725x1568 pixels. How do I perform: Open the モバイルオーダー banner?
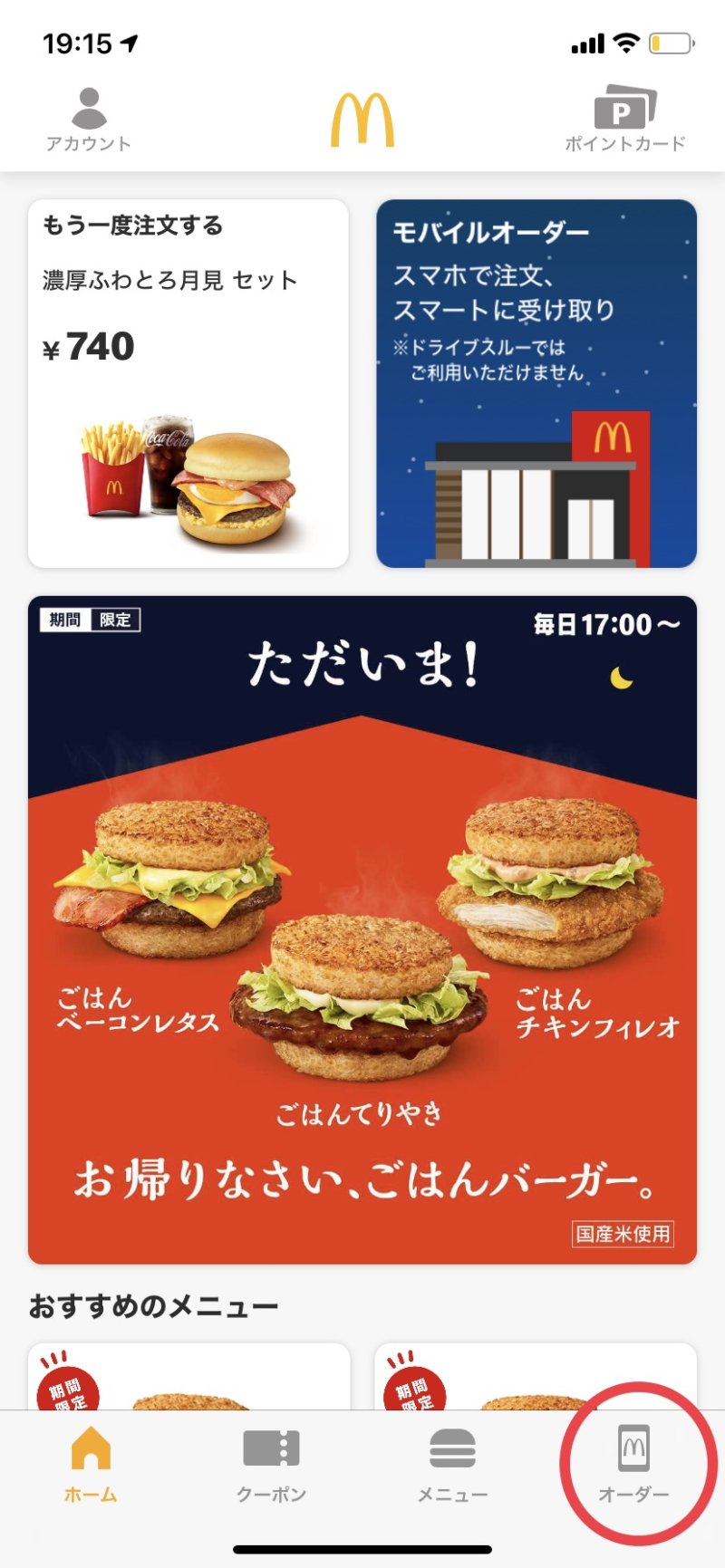tap(536, 384)
